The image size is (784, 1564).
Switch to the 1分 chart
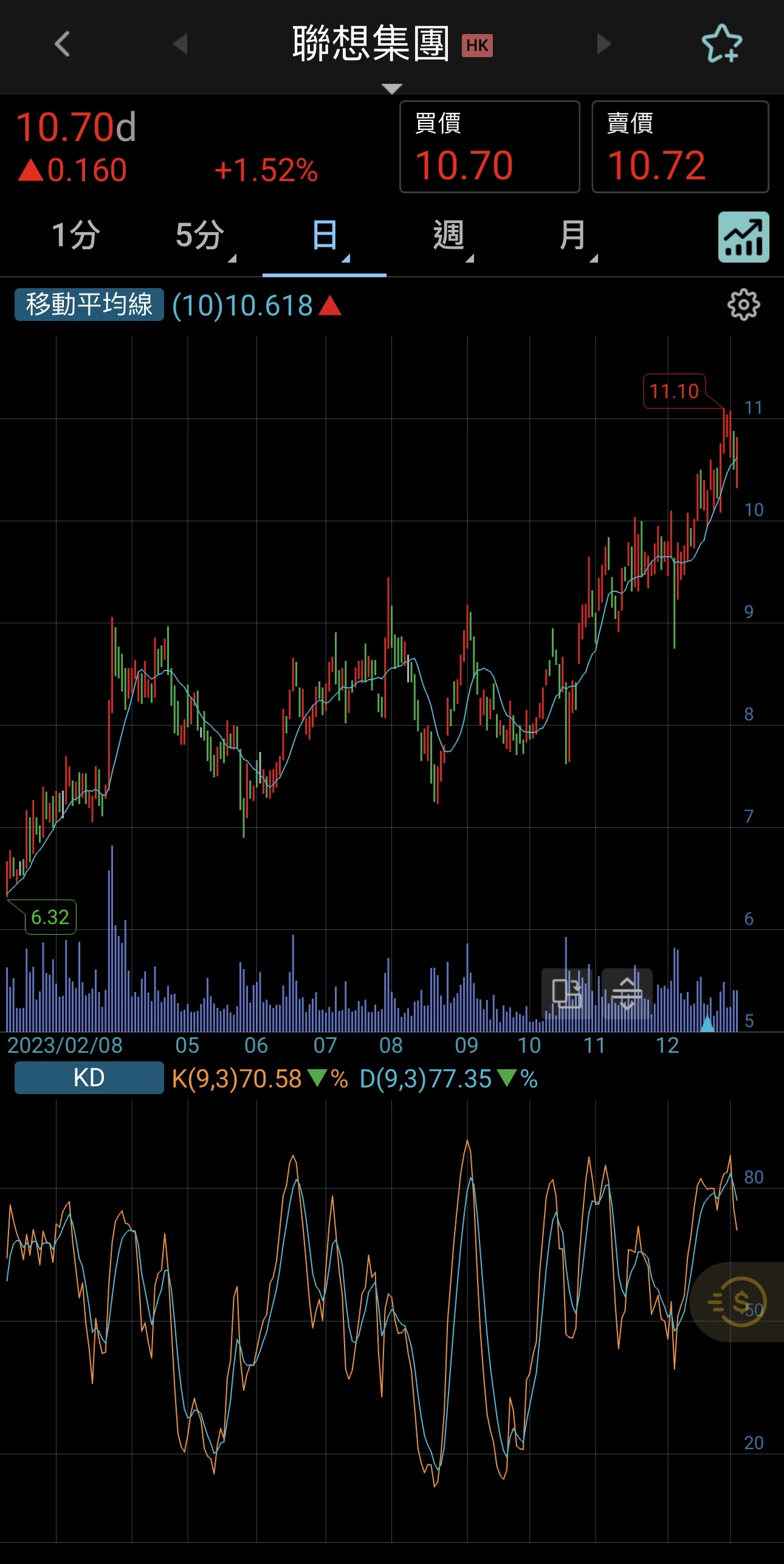click(76, 236)
